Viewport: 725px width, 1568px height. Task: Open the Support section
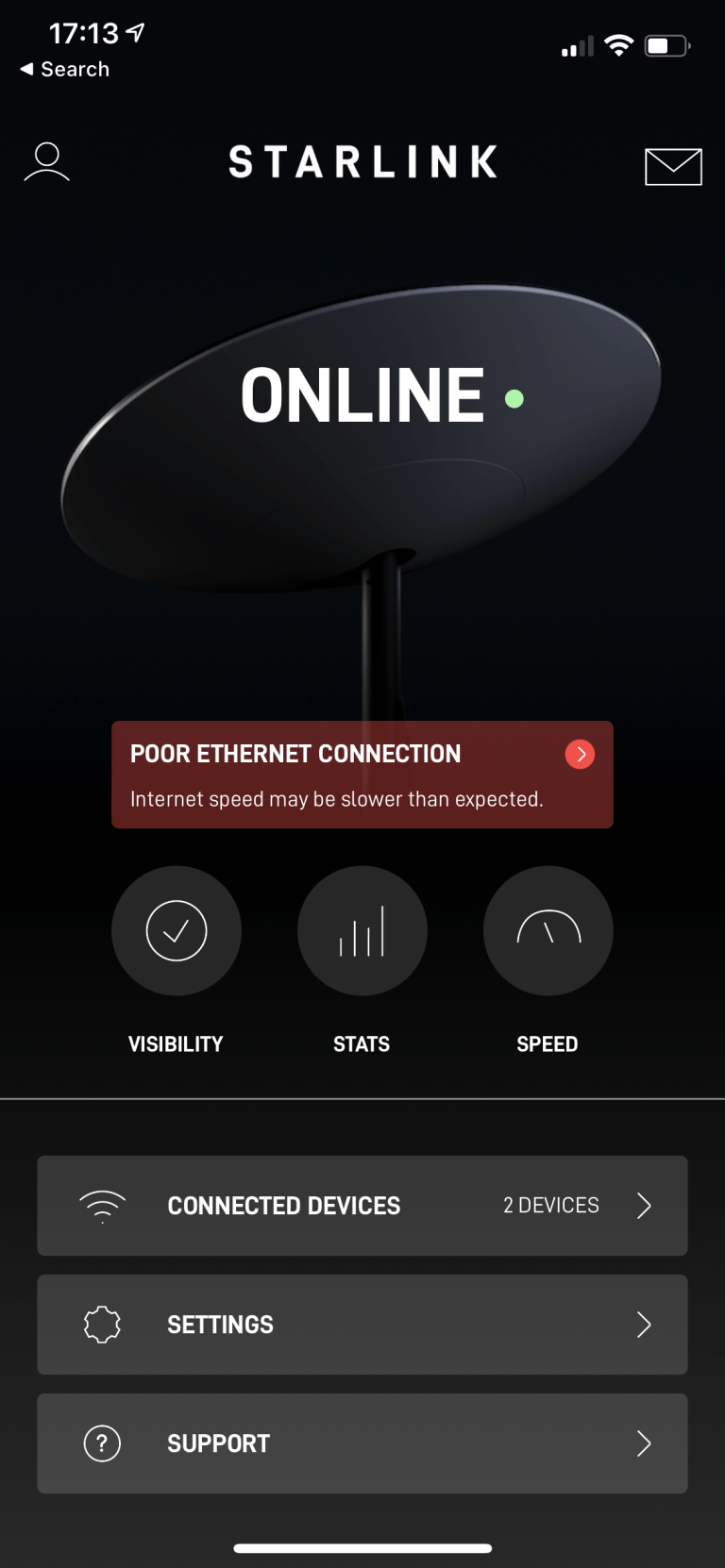point(362,1443)
